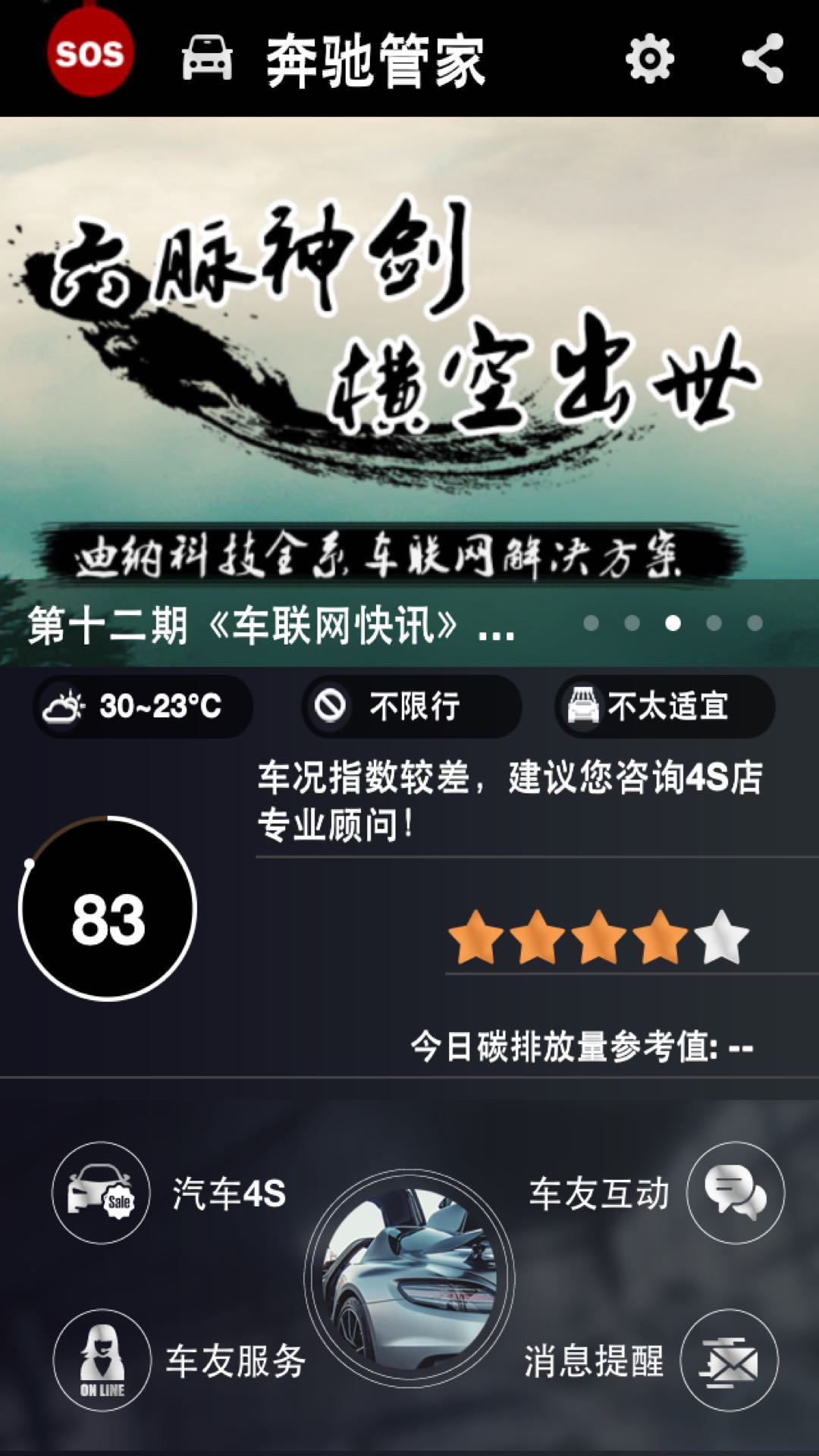Screen dimensions: 819x1456
Task: Check the 不限行 traffic restriction chip
Action: click(x=412, y=707)
